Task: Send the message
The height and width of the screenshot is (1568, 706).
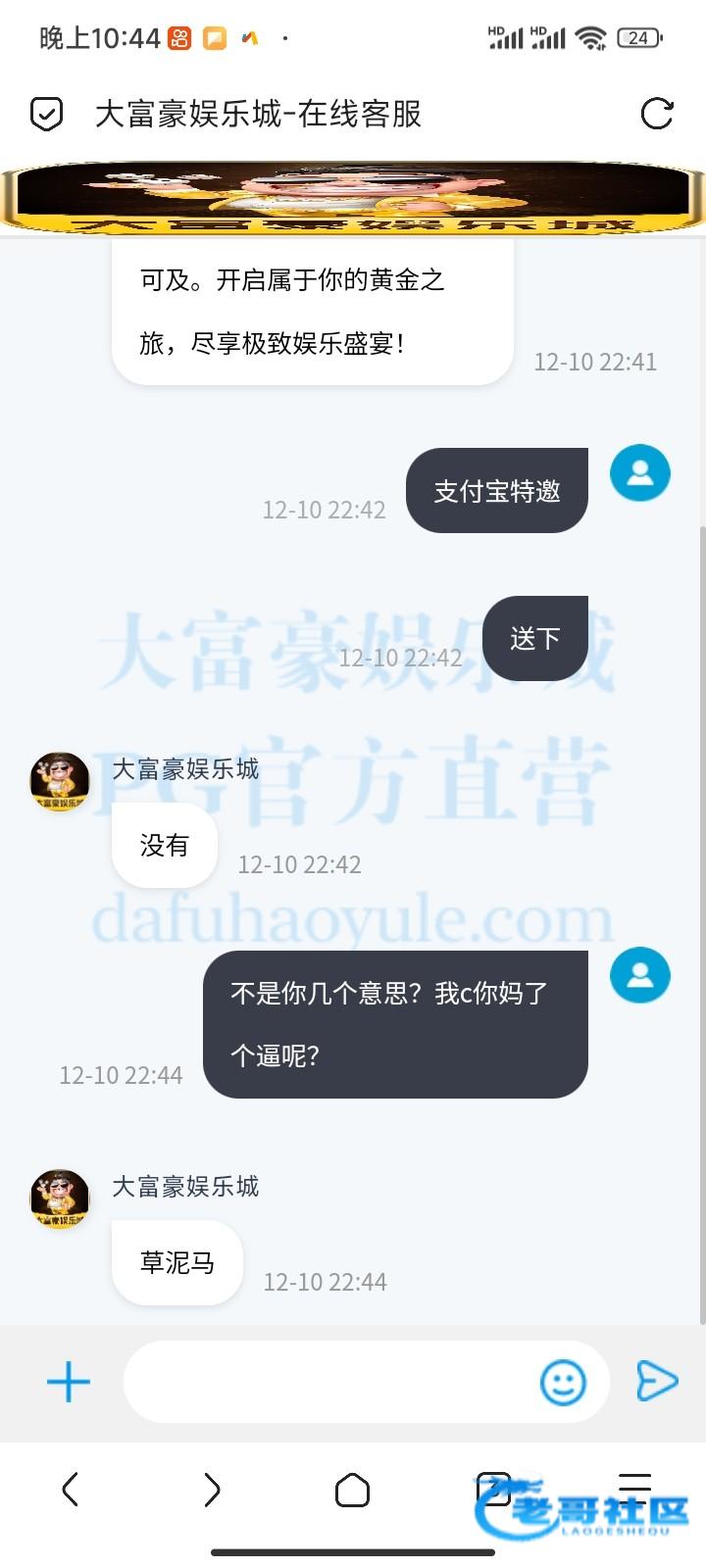Action: click(x=656, y=1382)
